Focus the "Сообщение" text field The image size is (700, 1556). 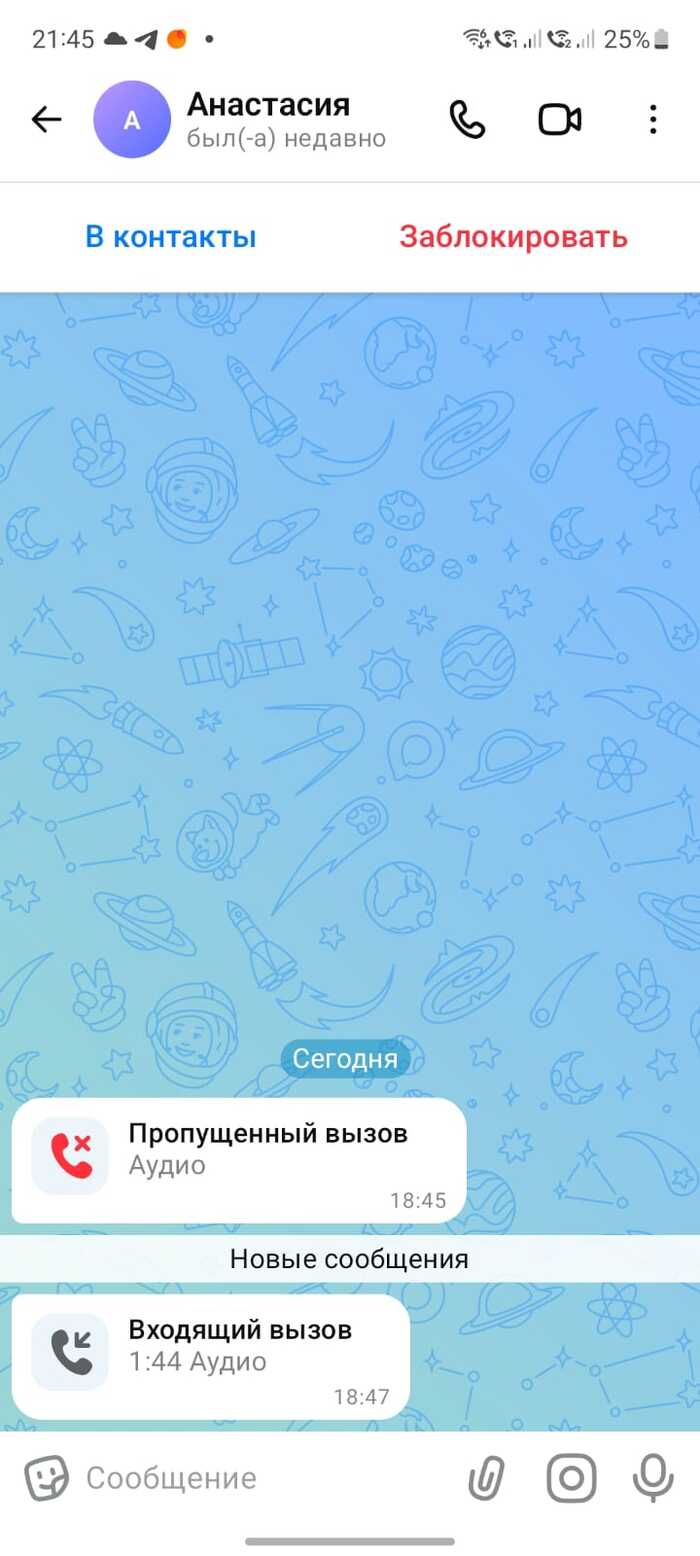(260, 1478)
